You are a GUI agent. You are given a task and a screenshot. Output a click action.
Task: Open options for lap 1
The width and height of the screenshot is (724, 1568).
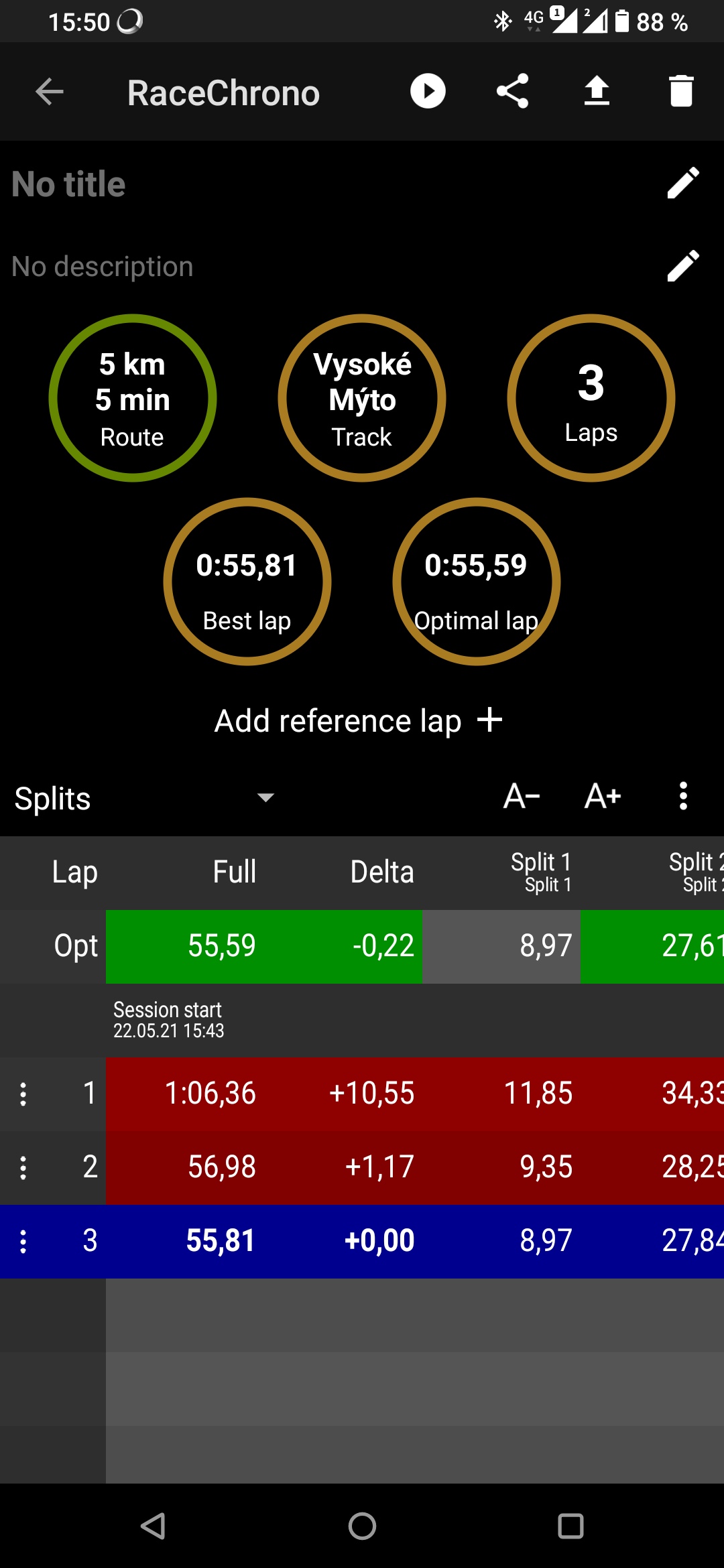23,1094
